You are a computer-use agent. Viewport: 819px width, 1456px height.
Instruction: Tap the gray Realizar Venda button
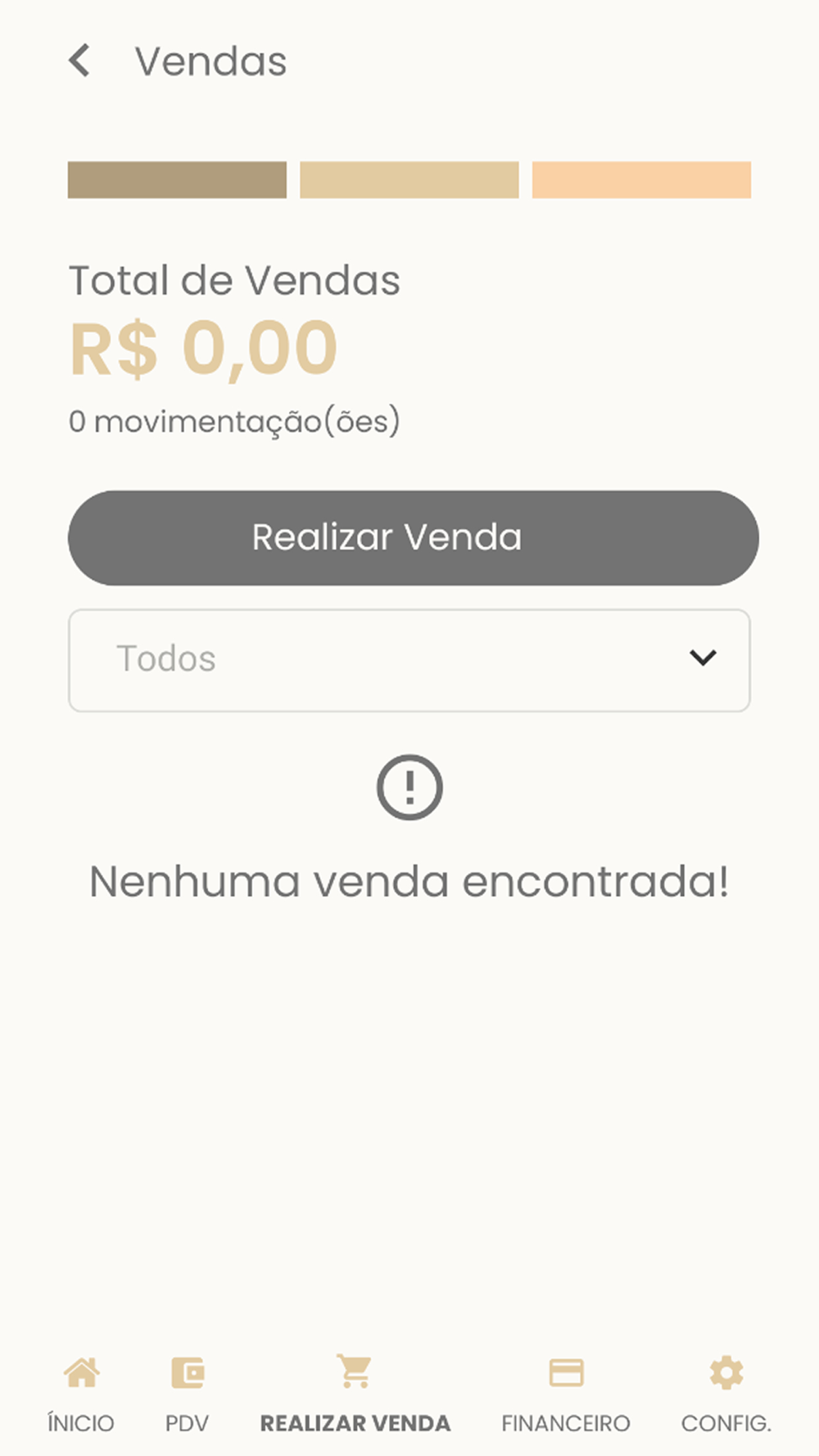413,537
